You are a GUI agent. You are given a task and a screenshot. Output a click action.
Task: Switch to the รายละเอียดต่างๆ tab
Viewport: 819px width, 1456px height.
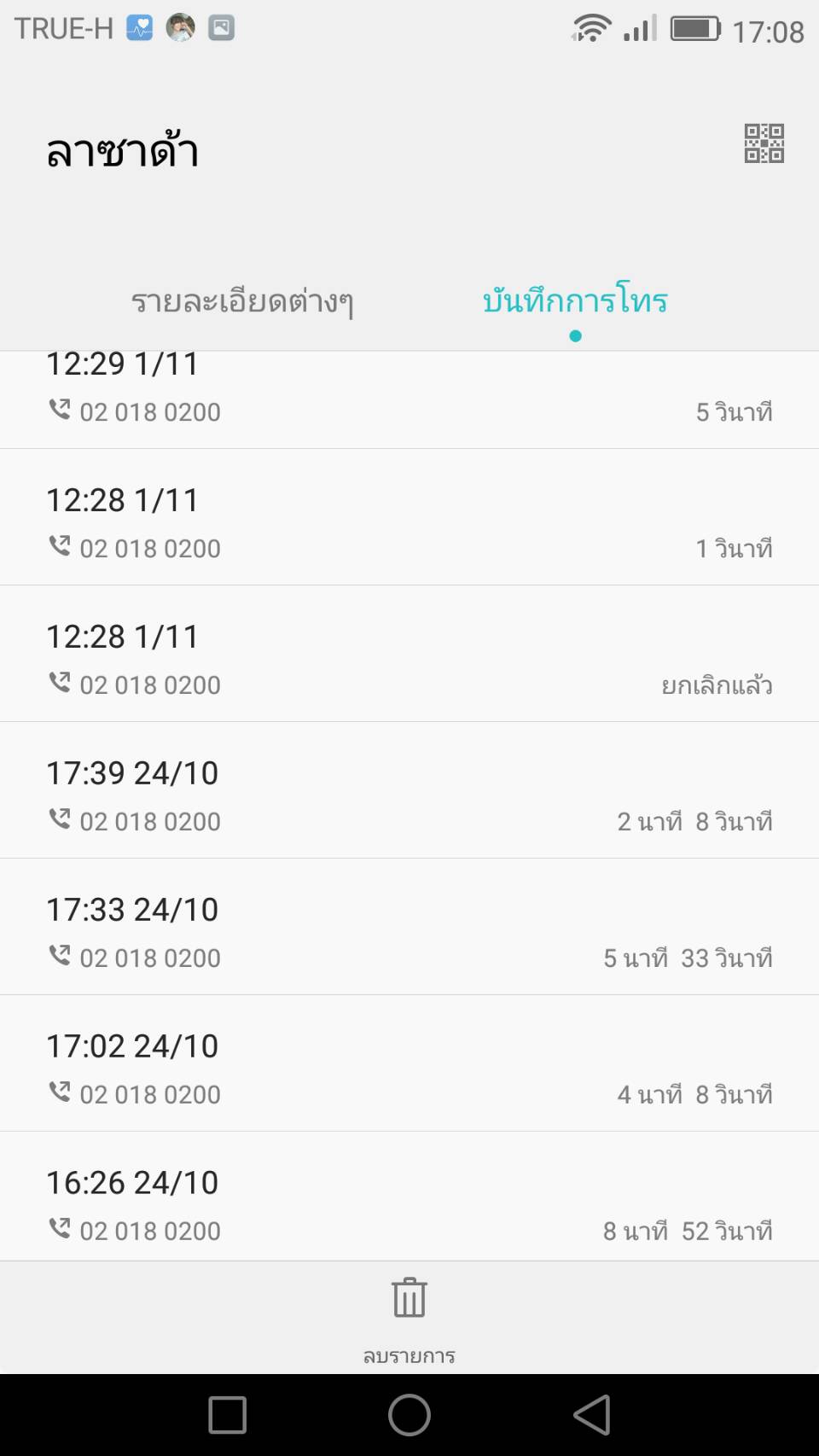click(x=242, y=301)
